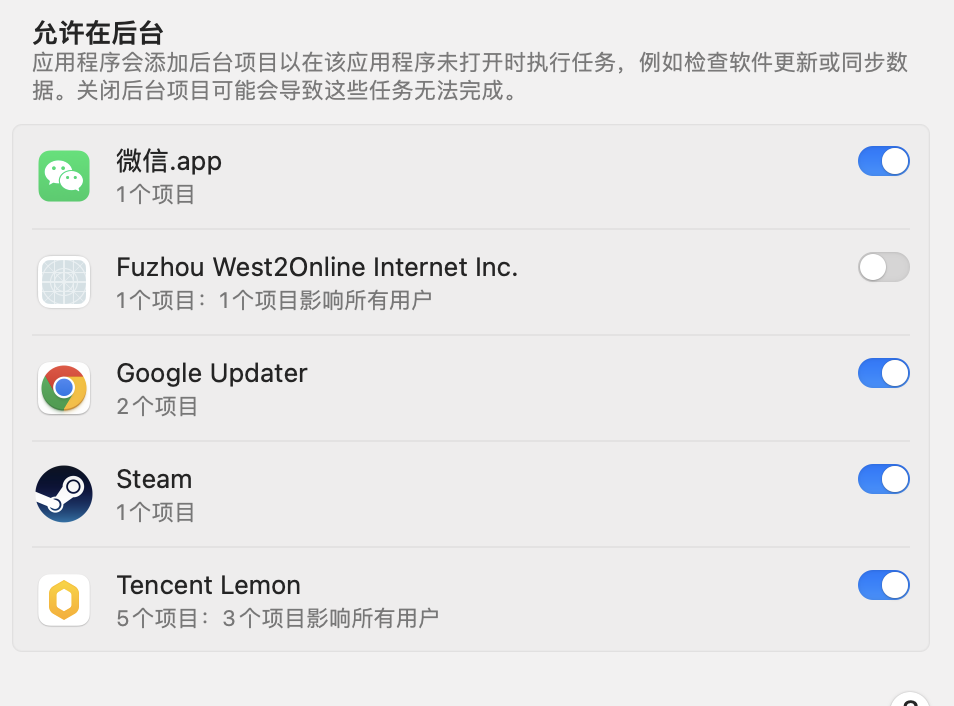954x706 pixels.
Task: Disable Google Updater background items
Action: click(x=883, y=373)
